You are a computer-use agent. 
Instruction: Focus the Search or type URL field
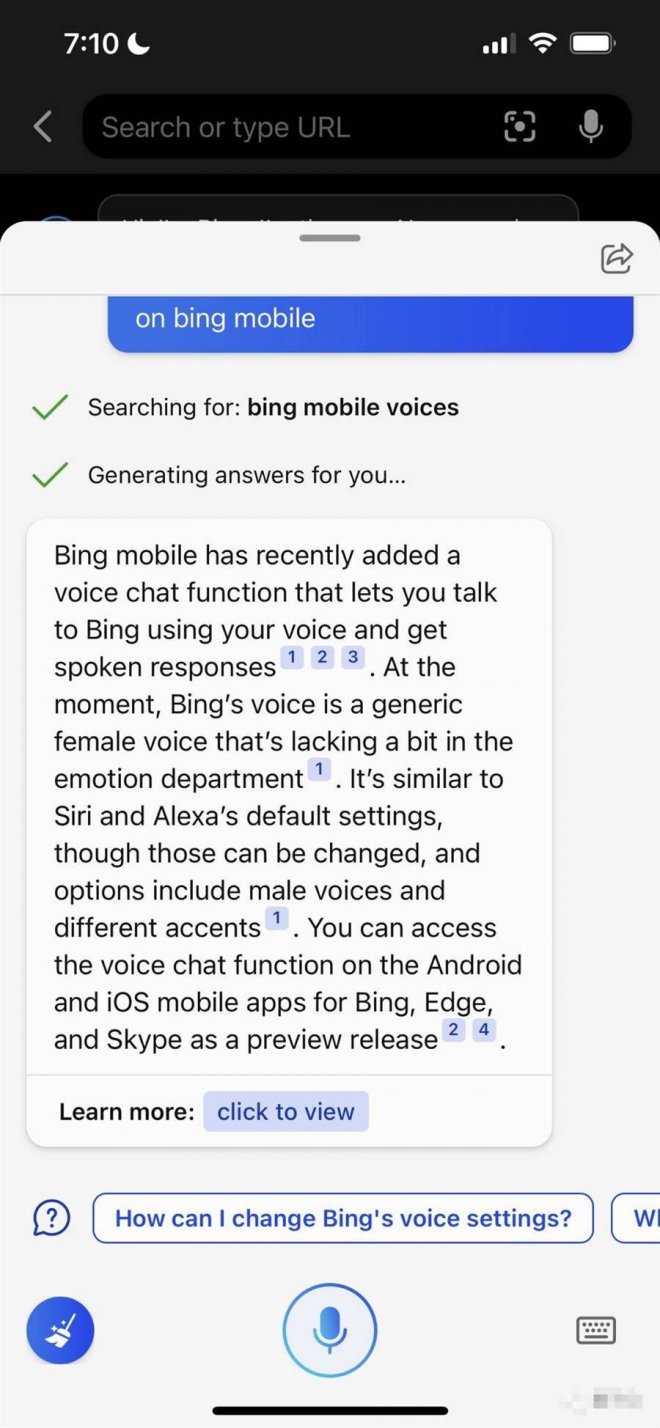pos(290,127)
